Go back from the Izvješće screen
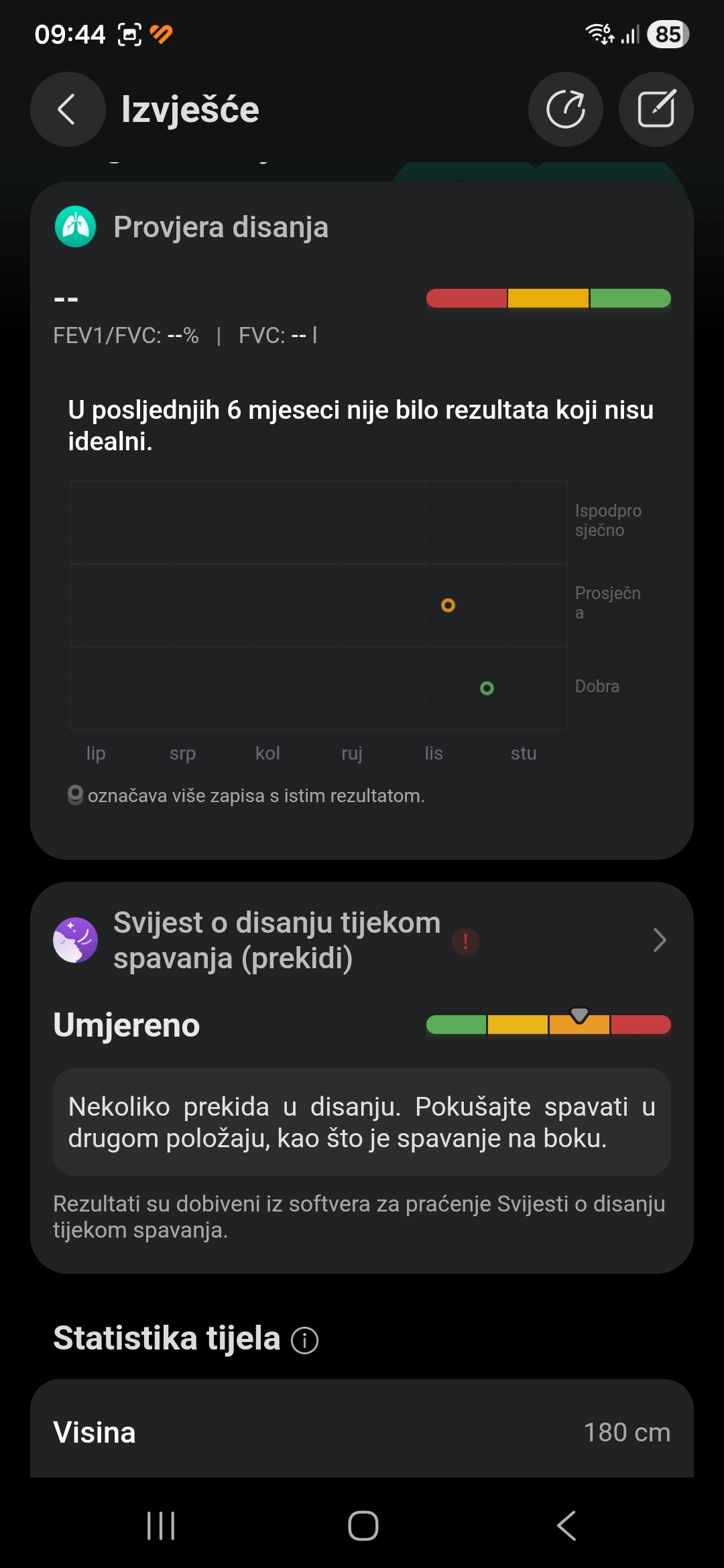 click(67, 109)
